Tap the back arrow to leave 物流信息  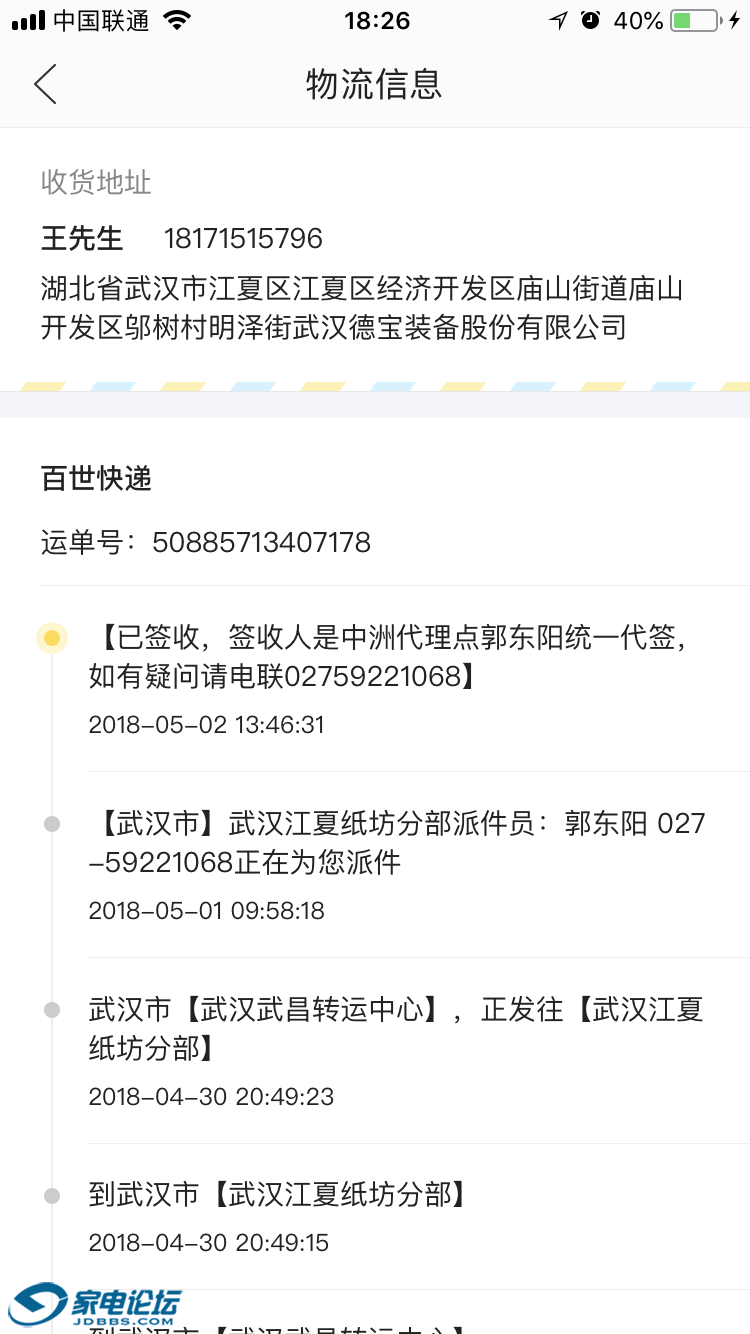coord(45,85)
